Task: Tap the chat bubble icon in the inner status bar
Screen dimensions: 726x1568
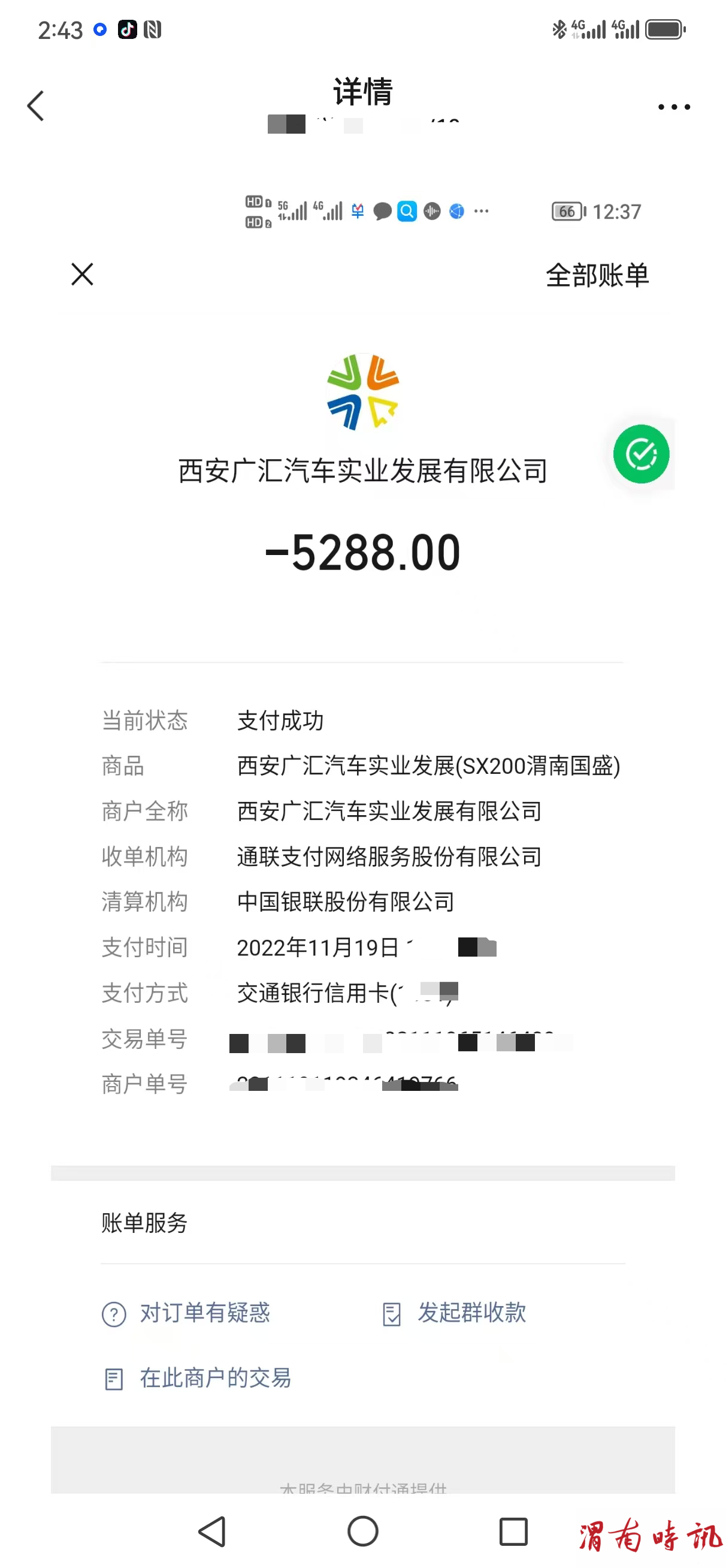Action: tap(383, 211)
